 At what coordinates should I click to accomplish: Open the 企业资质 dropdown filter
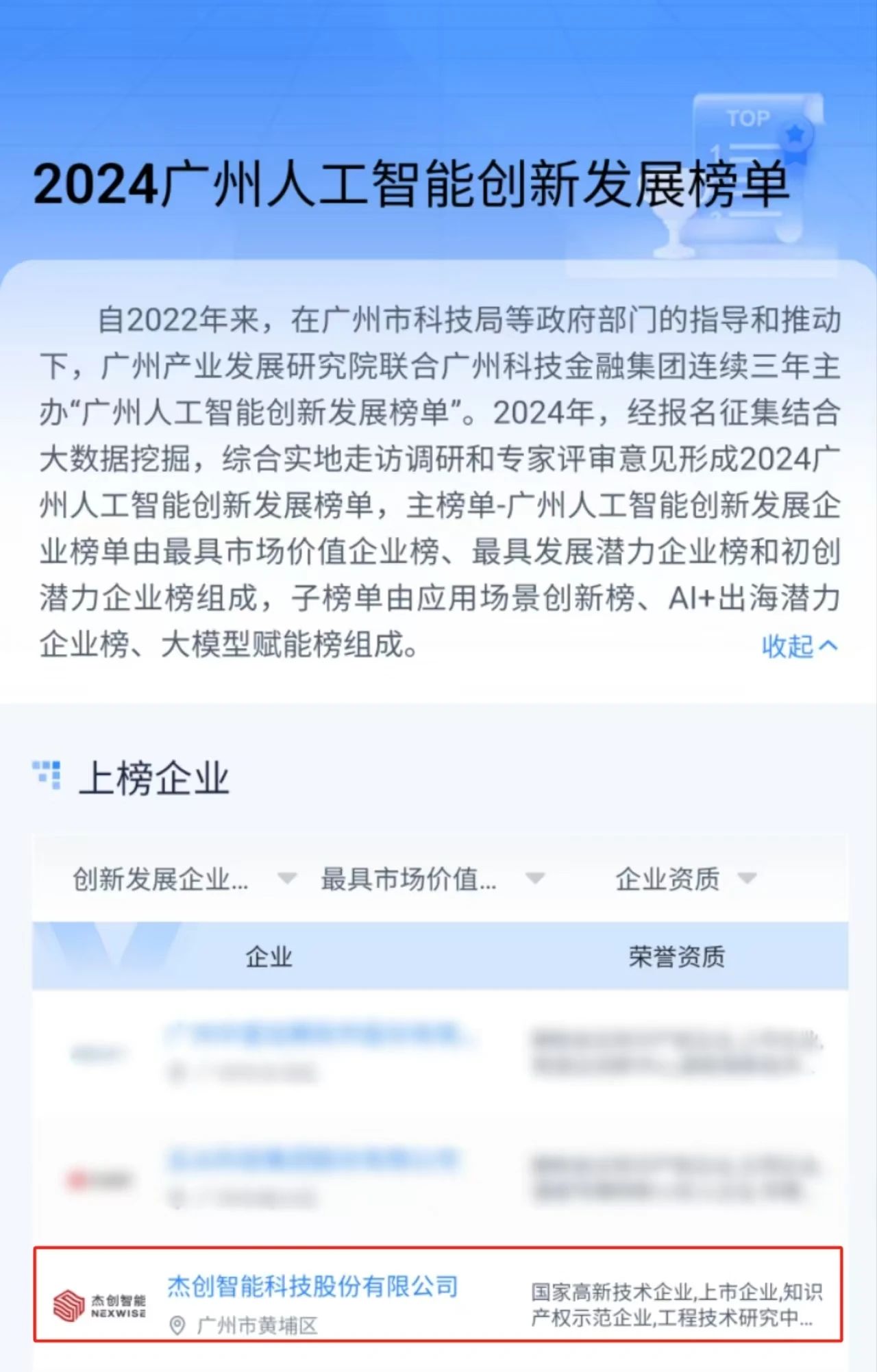(685, 879)
